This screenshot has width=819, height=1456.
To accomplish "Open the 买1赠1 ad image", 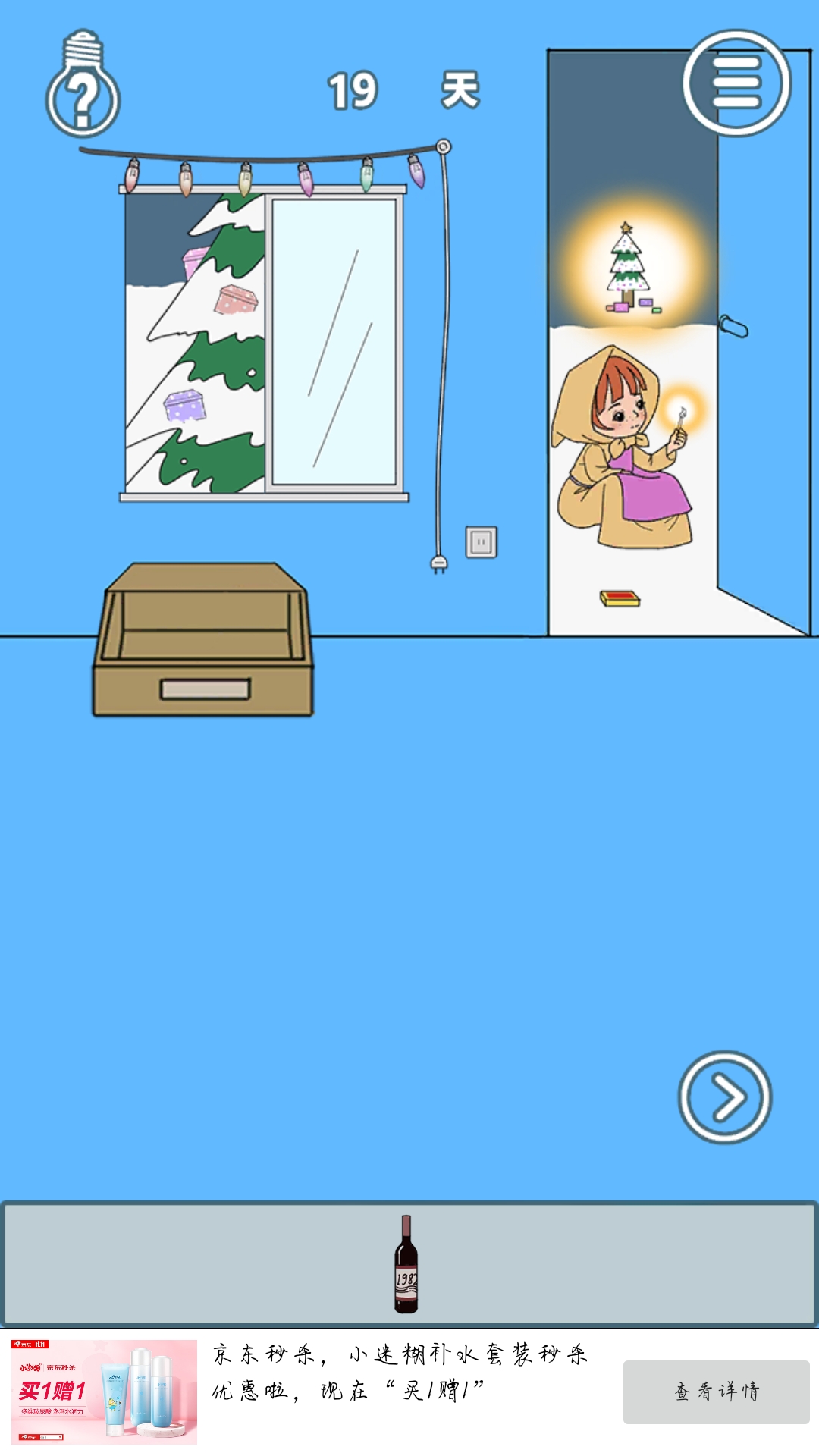I will coord(104,1392).
